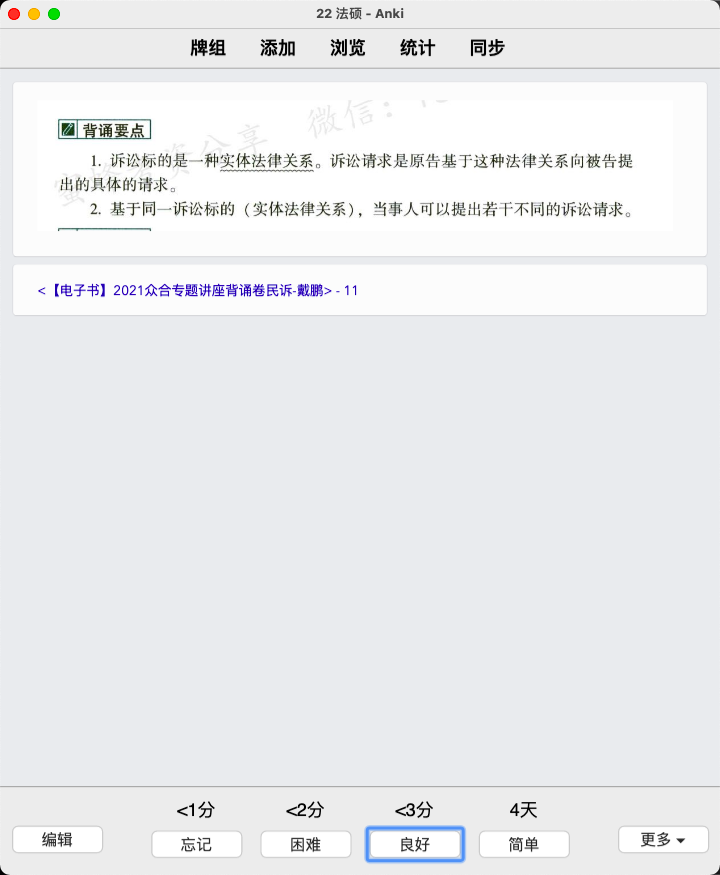The height and width of the screenshot is (875, 720).
Task: Minimize the Anki window
Action: (34, 14)
